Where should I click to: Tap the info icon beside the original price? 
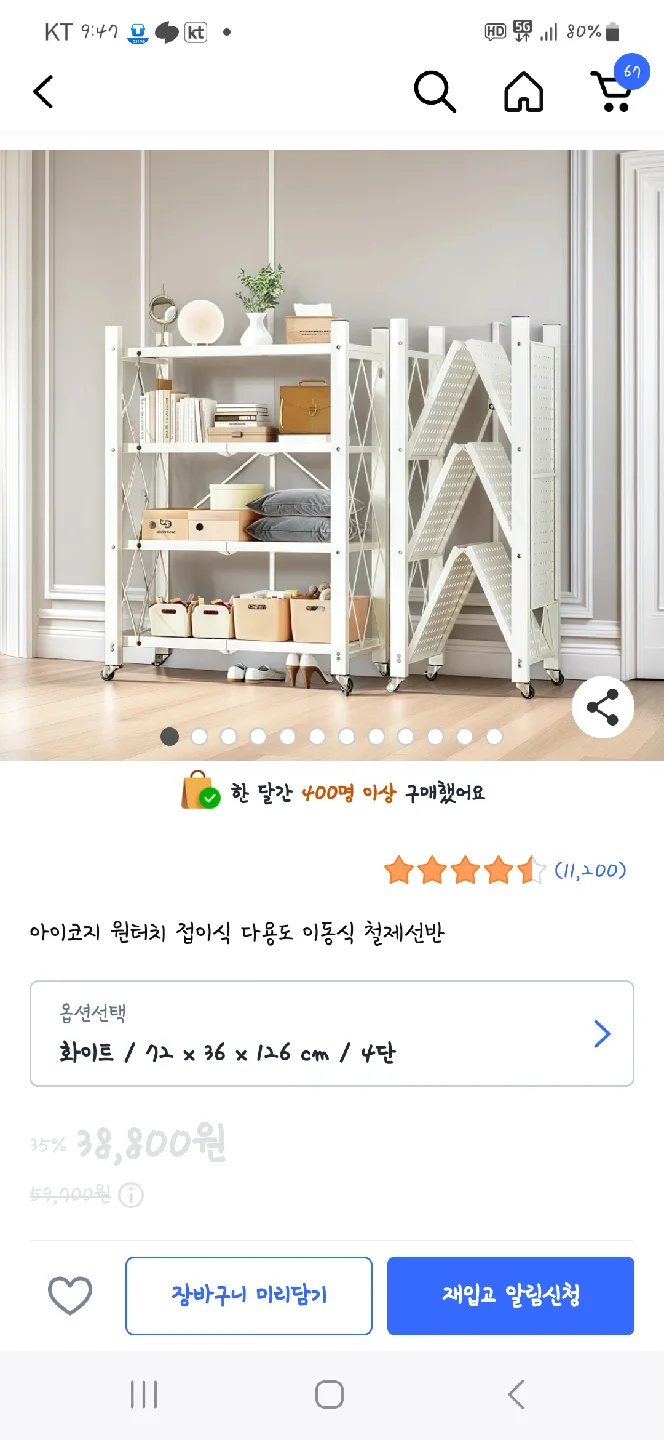(131, 1194)
